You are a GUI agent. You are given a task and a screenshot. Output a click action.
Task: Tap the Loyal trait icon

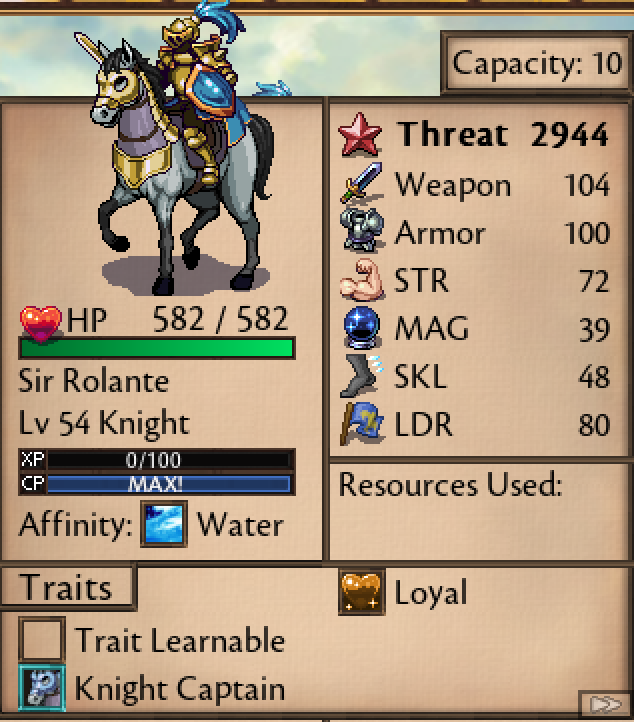pyautogui.click(x=361, y=592)
